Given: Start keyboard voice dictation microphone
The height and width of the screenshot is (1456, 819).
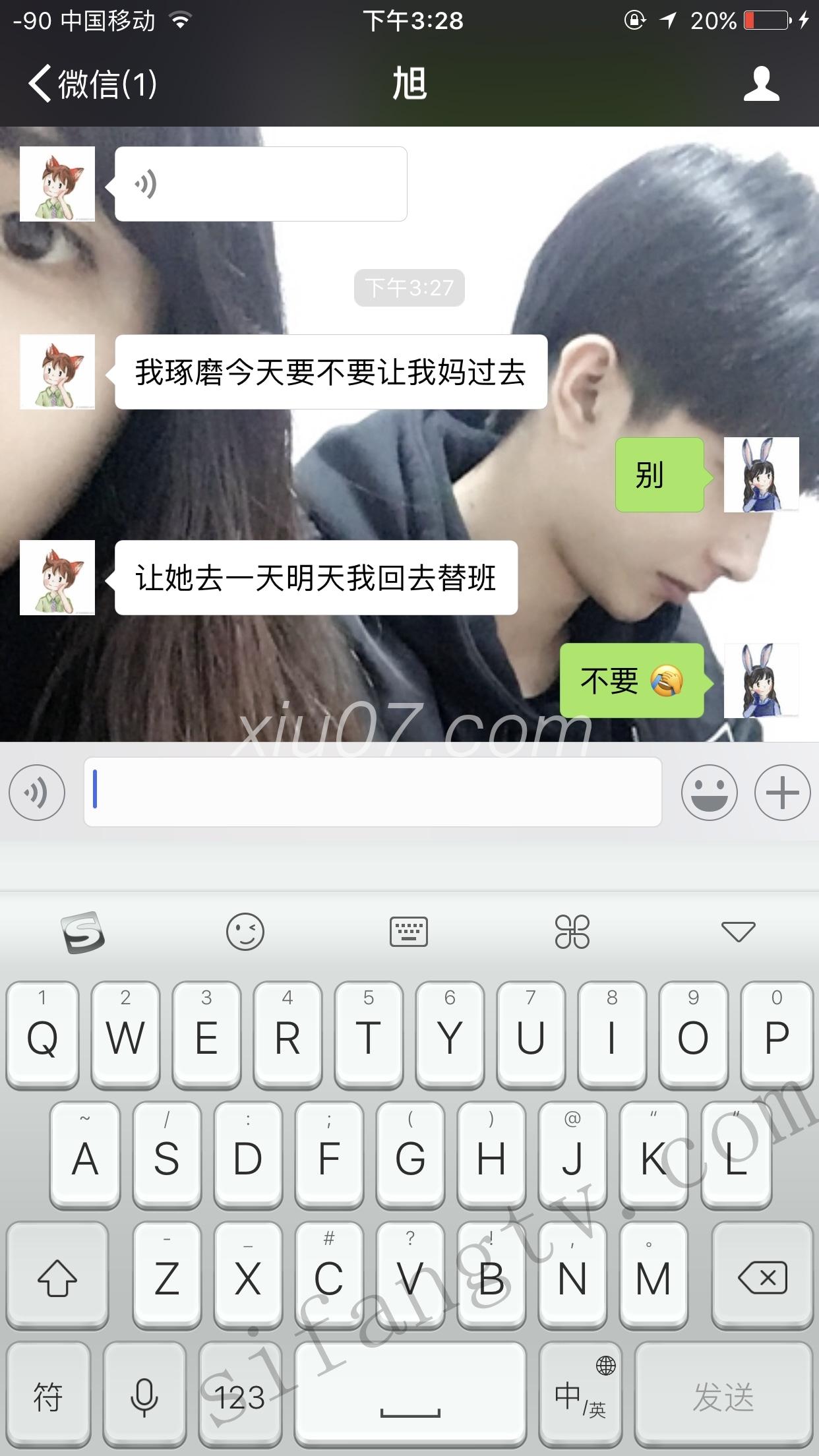Looking at the screenshot, I should pos(144,1397).
